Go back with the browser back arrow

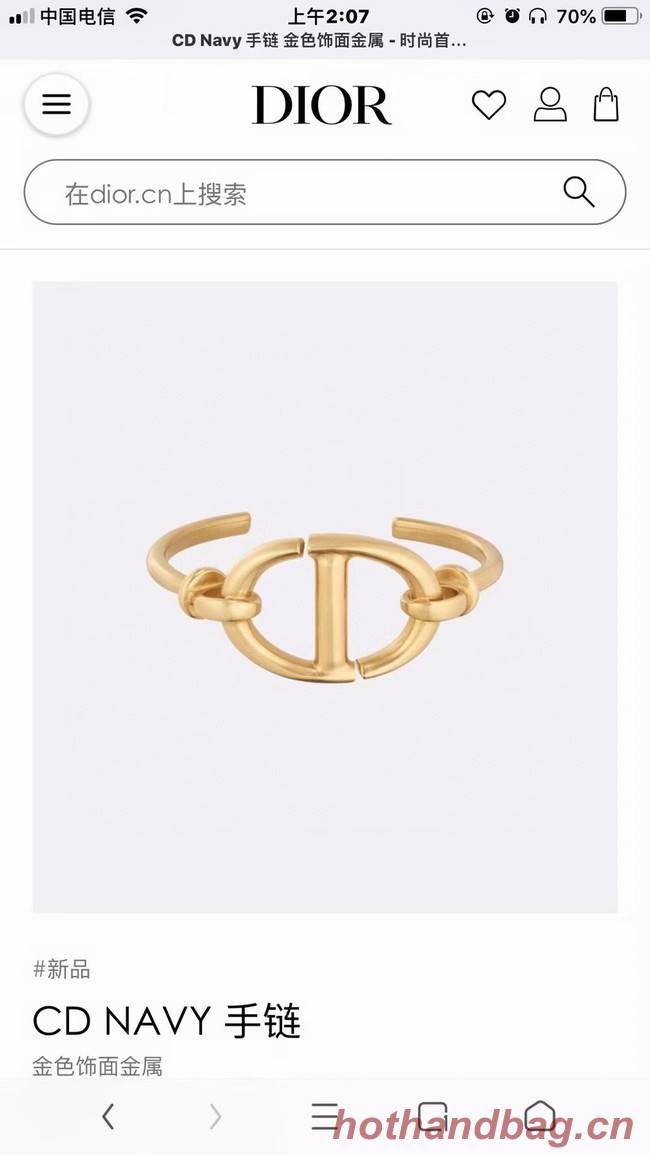click(108, 1116)
